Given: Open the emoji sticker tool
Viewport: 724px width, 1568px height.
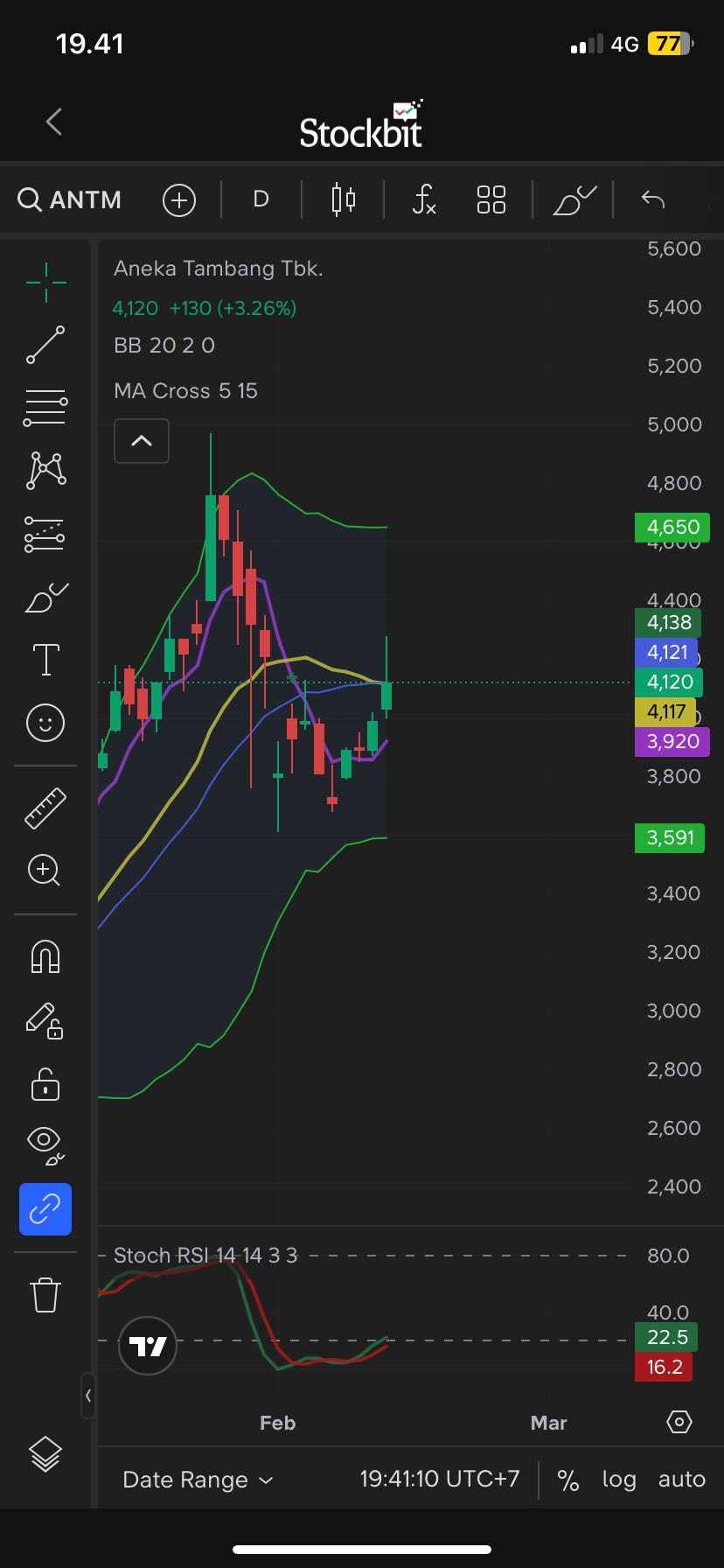Looking at the screenshot, I should 45,723.
